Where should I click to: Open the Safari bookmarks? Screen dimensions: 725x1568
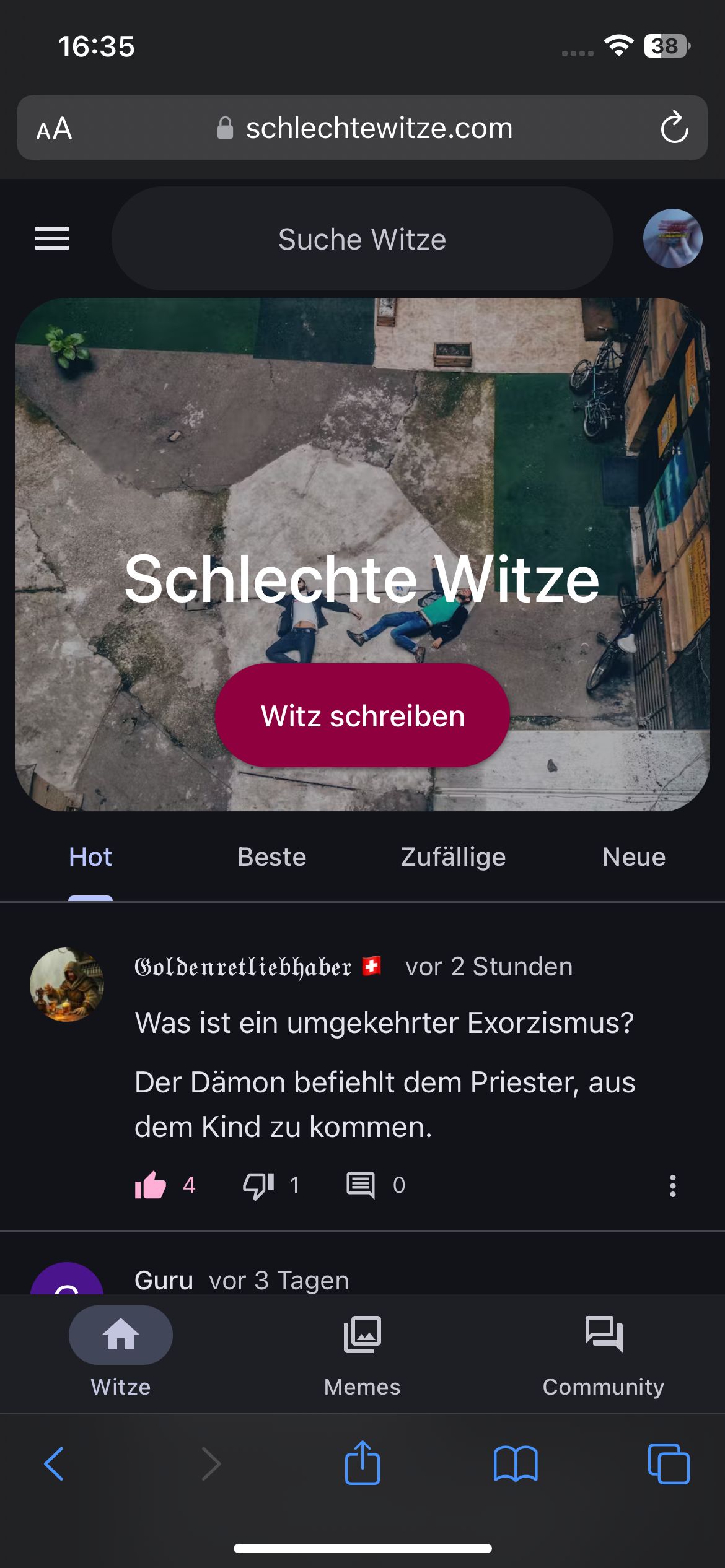click(516, 1464)
